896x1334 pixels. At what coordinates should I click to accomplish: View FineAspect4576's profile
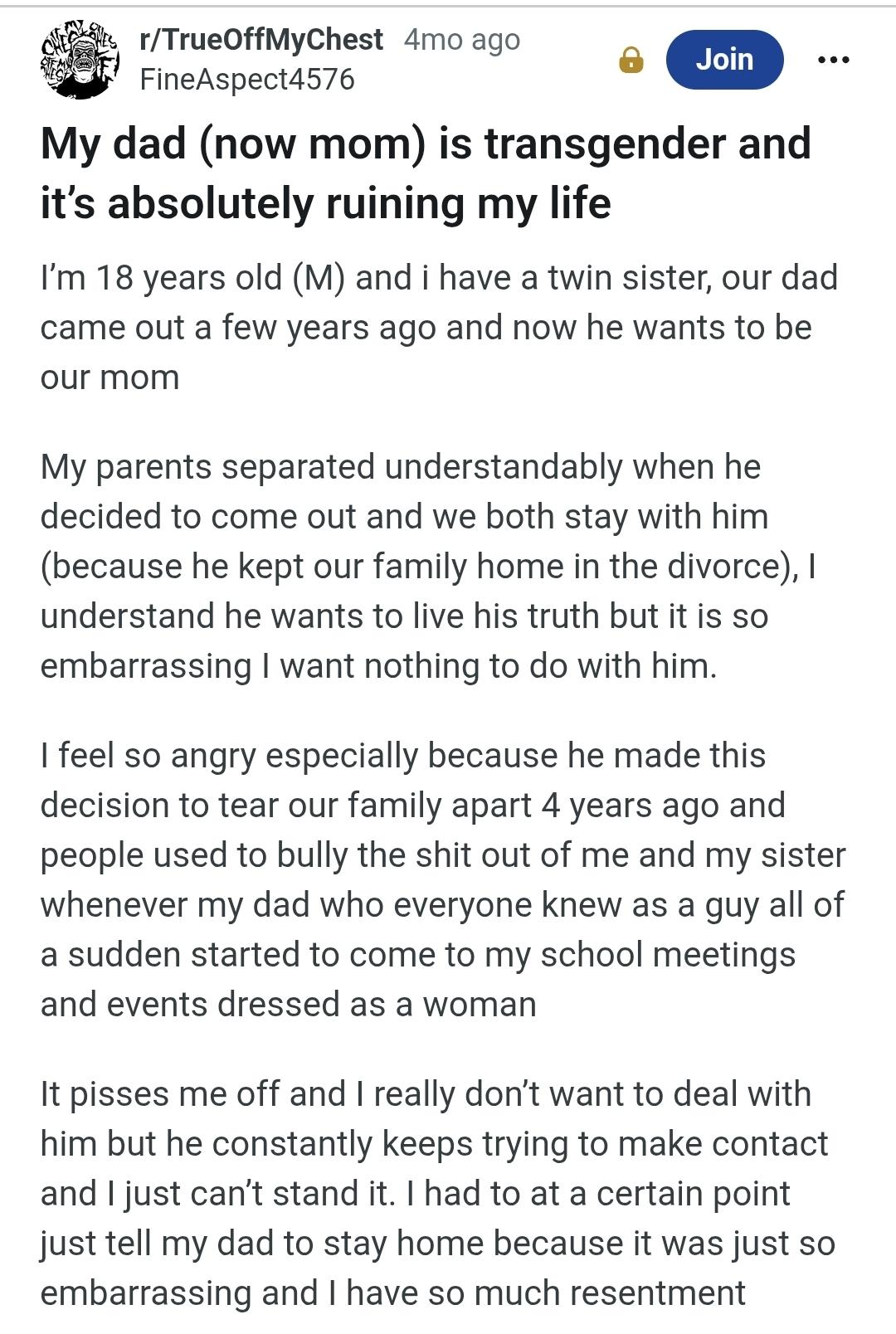[246, 80]
